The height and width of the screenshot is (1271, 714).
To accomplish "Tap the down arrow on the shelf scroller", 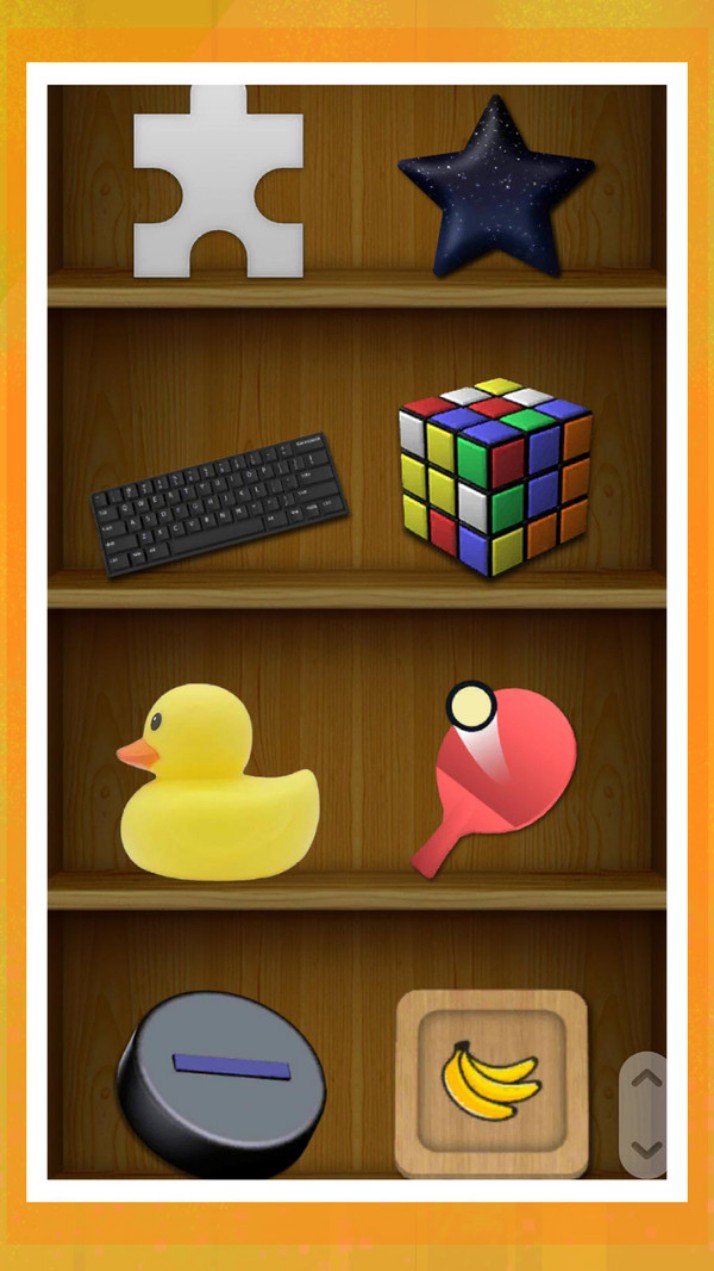I will [646, 1149].
